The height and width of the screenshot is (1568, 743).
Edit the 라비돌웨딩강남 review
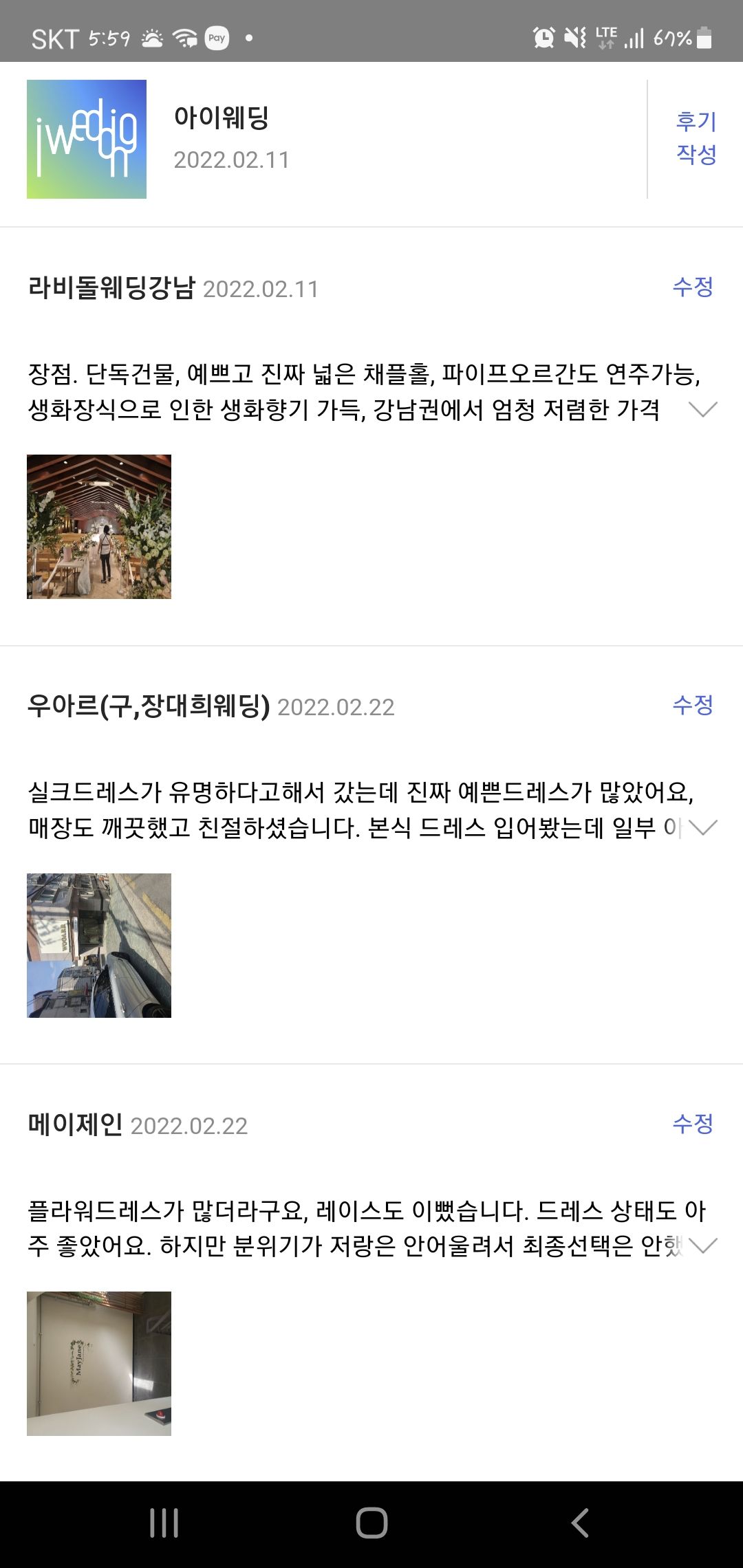[693, 287]
